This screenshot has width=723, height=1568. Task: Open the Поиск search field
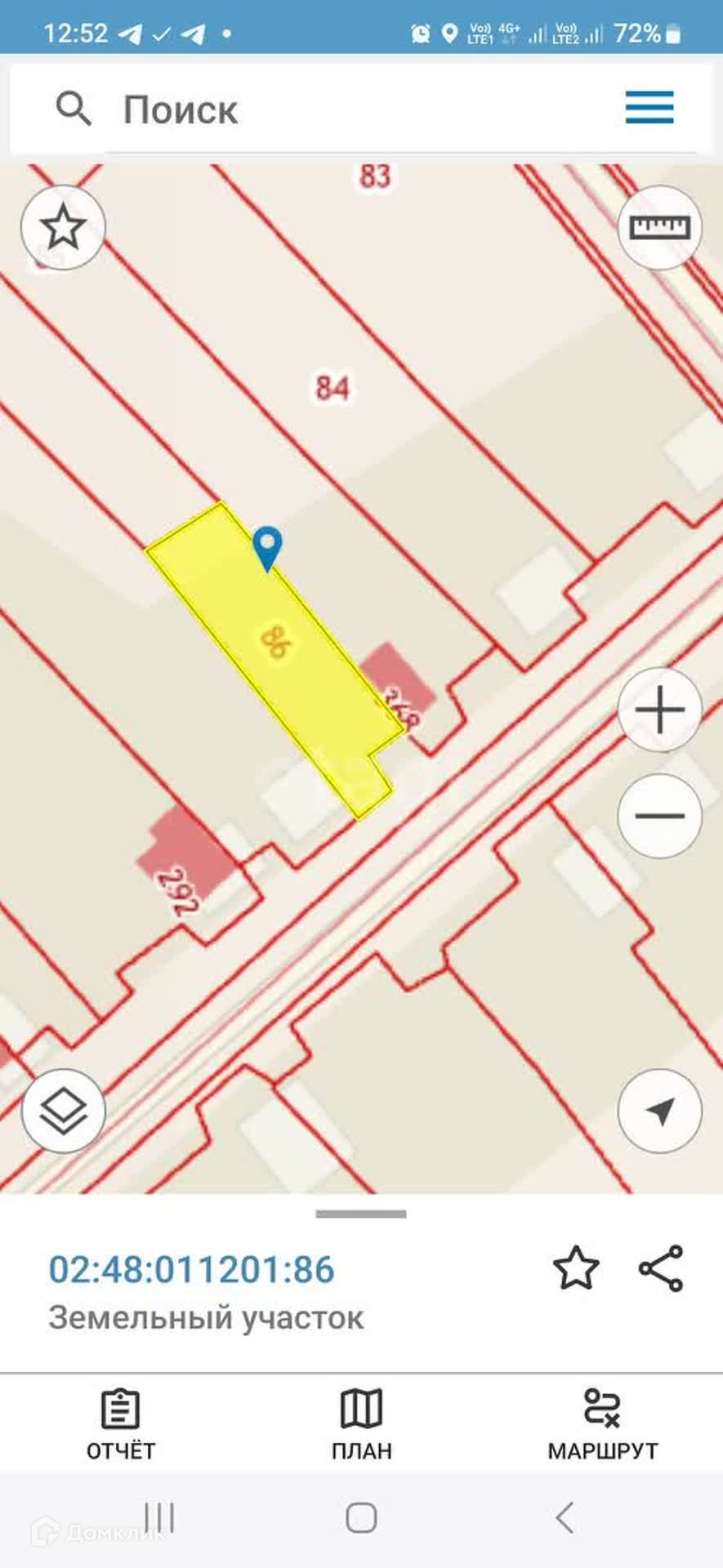click(327, 109)
